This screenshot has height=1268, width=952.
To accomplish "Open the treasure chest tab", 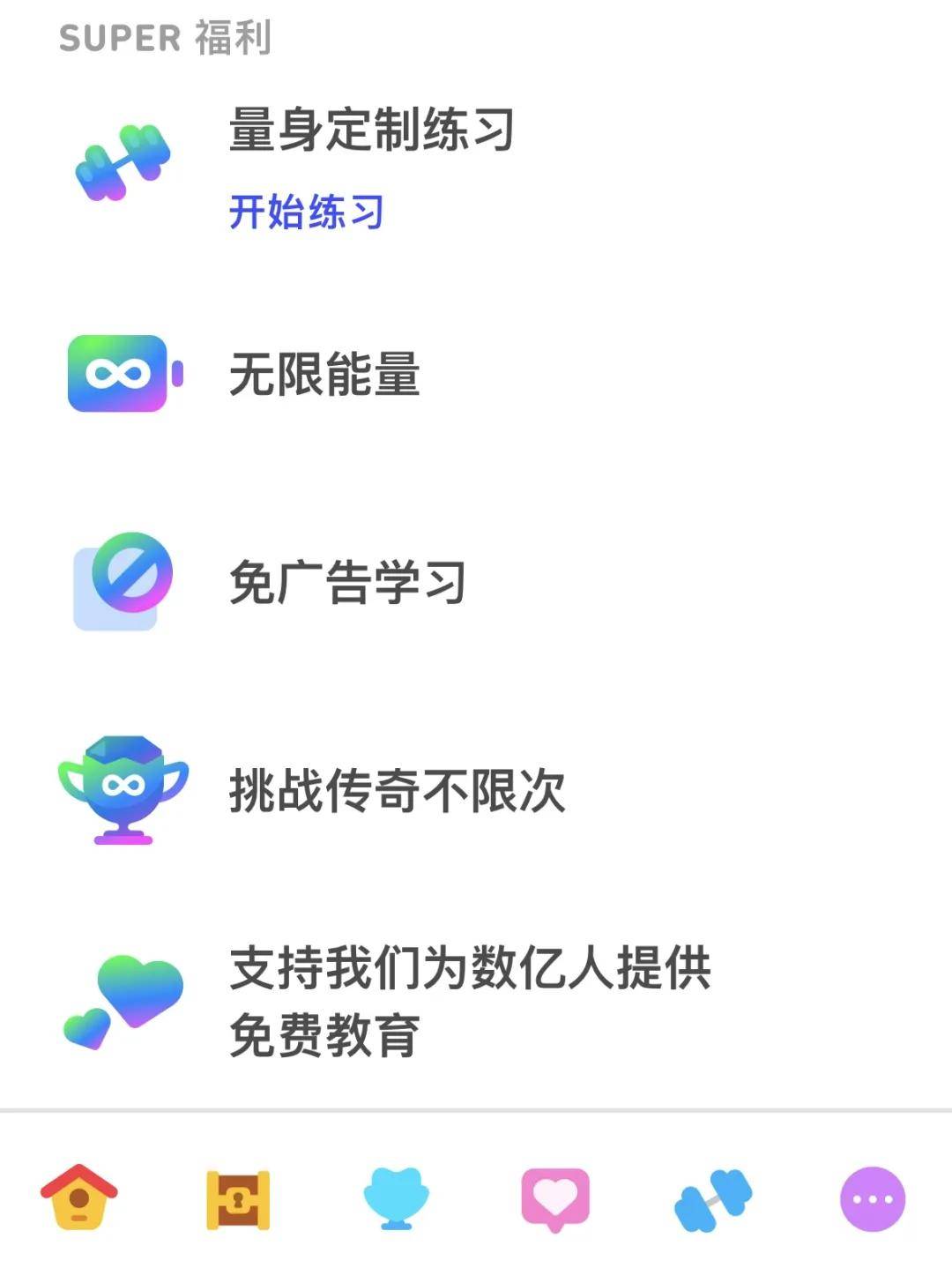I will [238, 1199].
